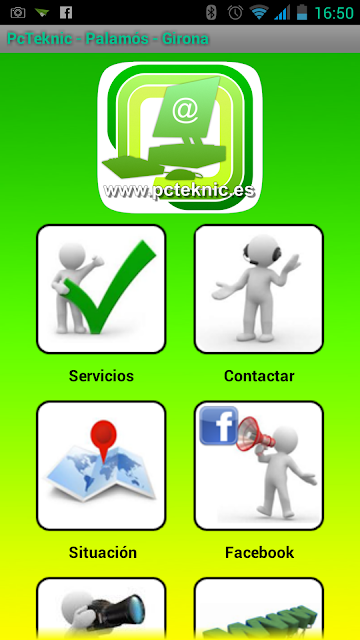Tap the photographer camera tile
This screenshot has height=640, width=360.
pyautogui.click(x=101, y=609)
